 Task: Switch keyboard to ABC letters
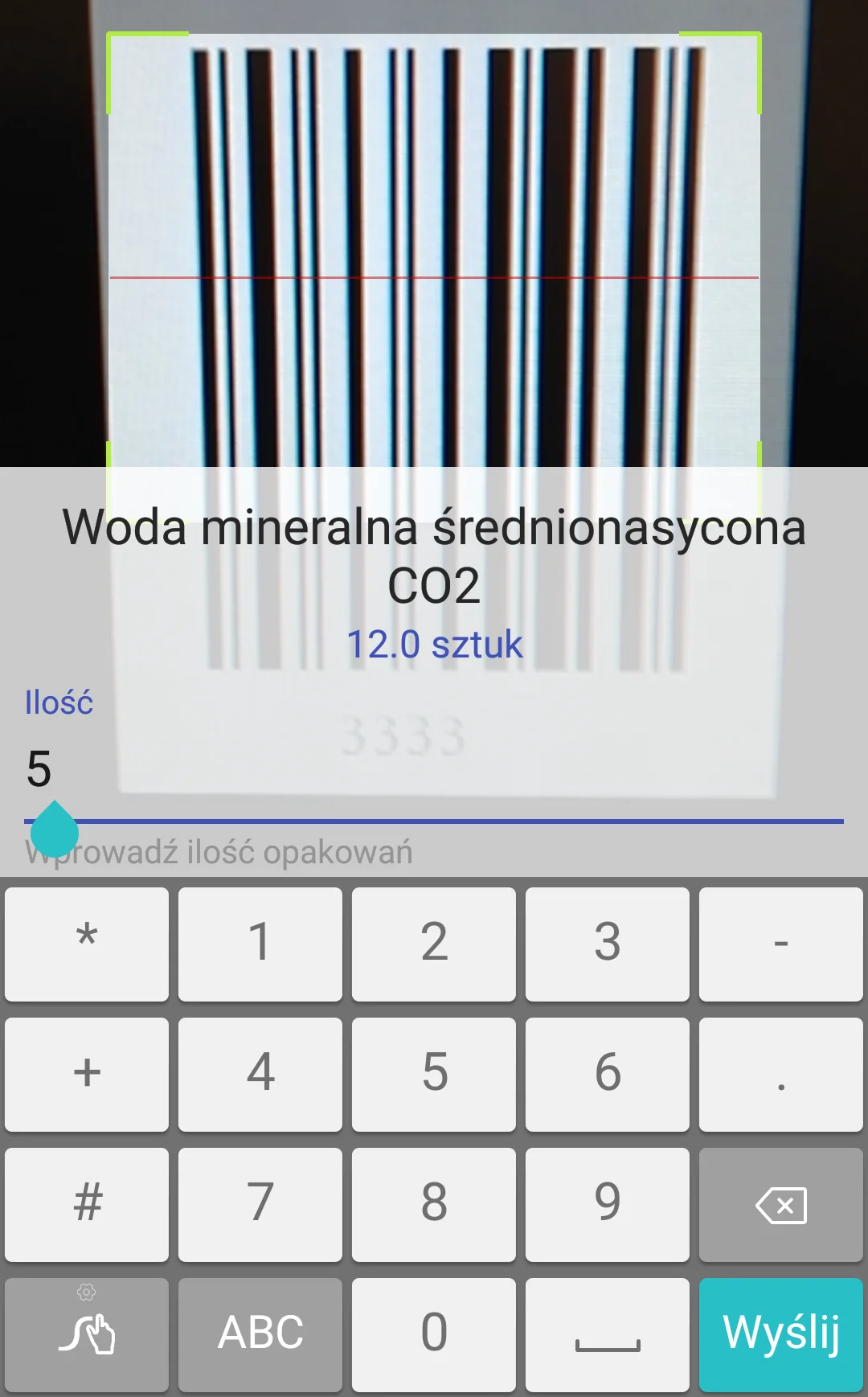[260, 1333]
